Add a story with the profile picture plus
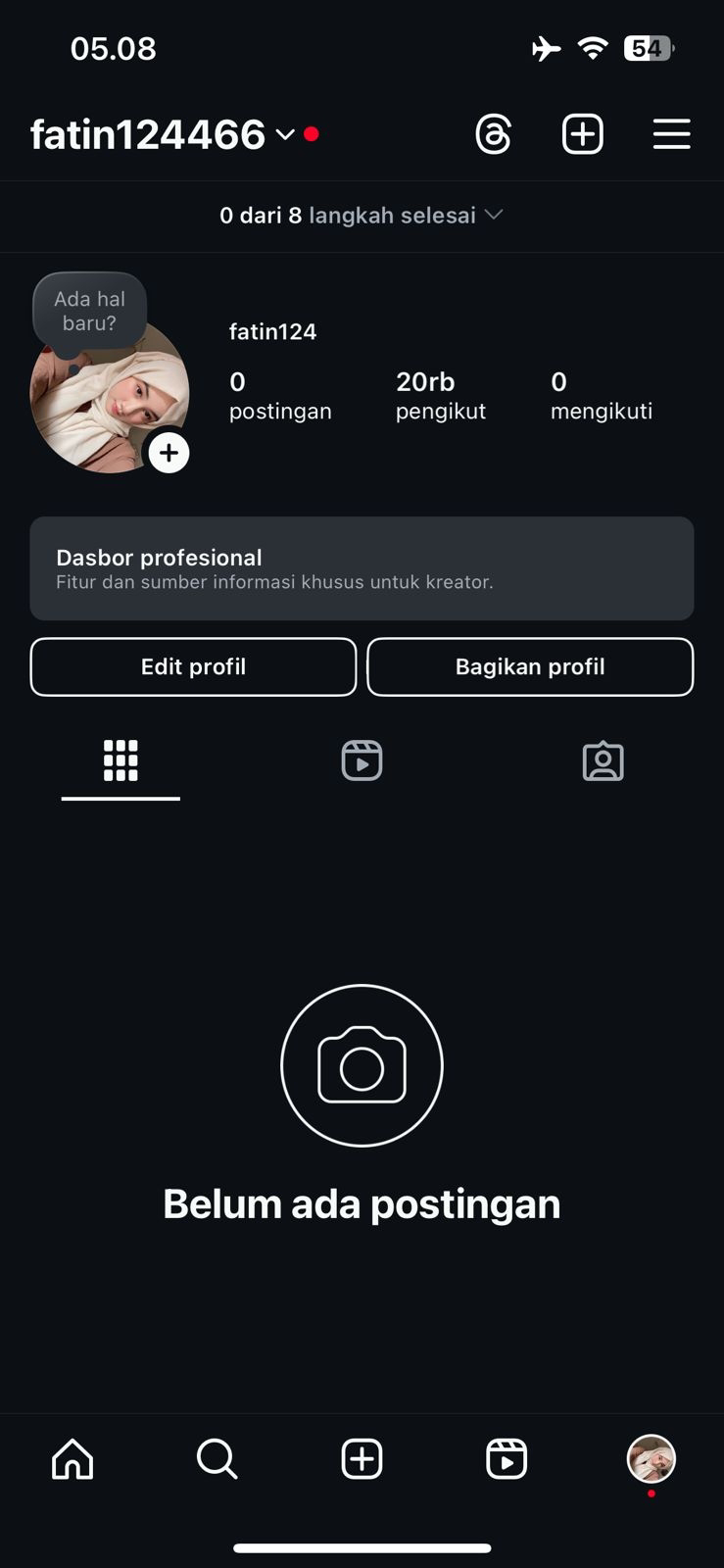 (169, 453)
